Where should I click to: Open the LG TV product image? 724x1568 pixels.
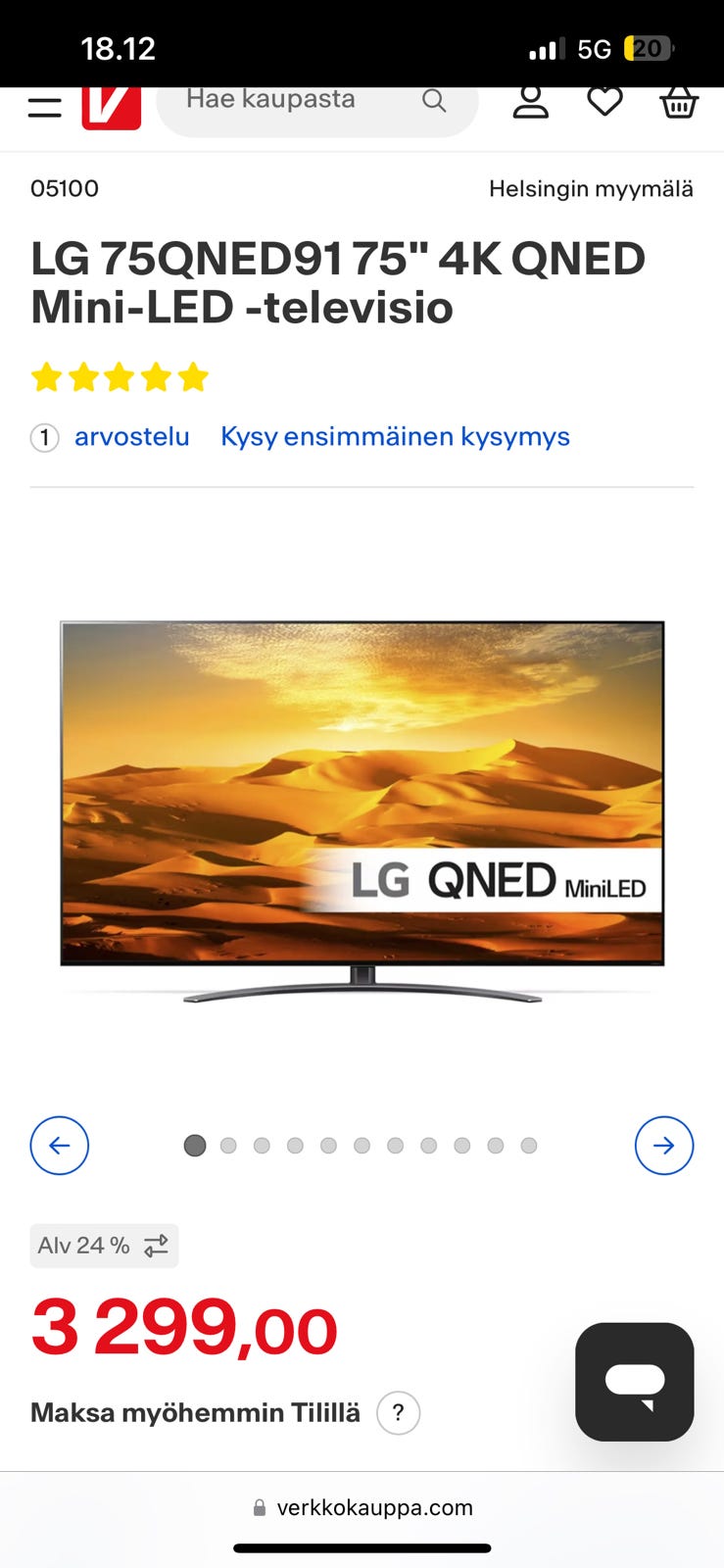pyautogui.click(x=362, y=808)
